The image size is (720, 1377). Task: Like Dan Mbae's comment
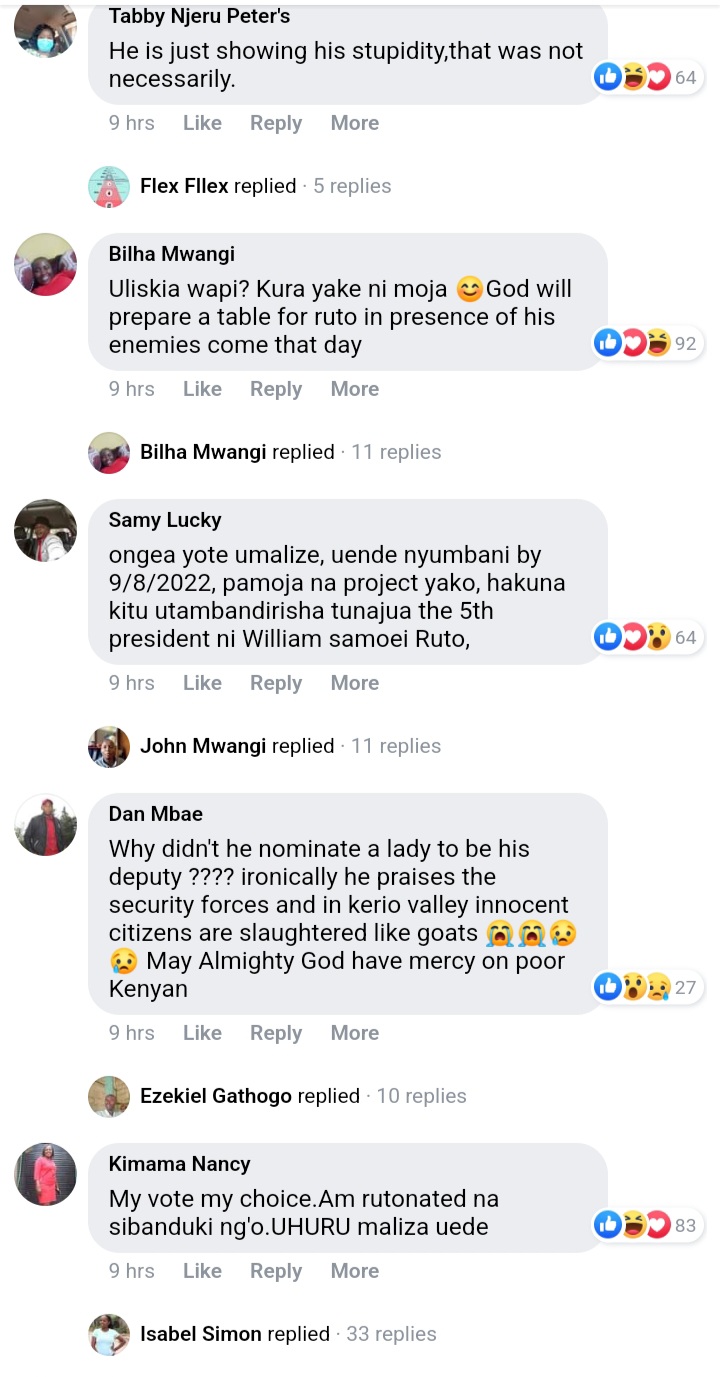click(202, 1033)
